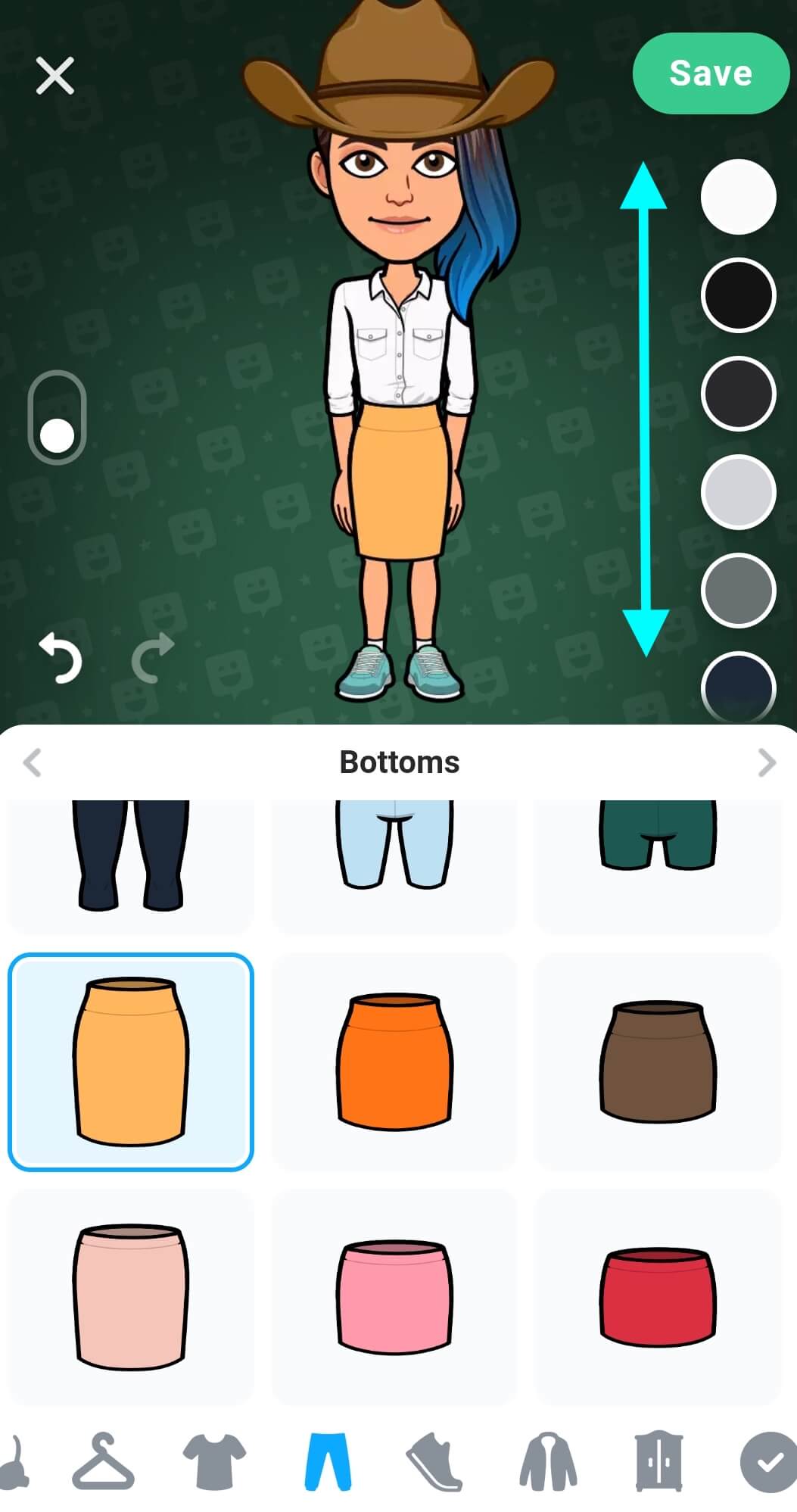The height and width of the screenshot is (1512, 797).
Task: Switch to the footwear shoe tab
Action: [434, 1461]
